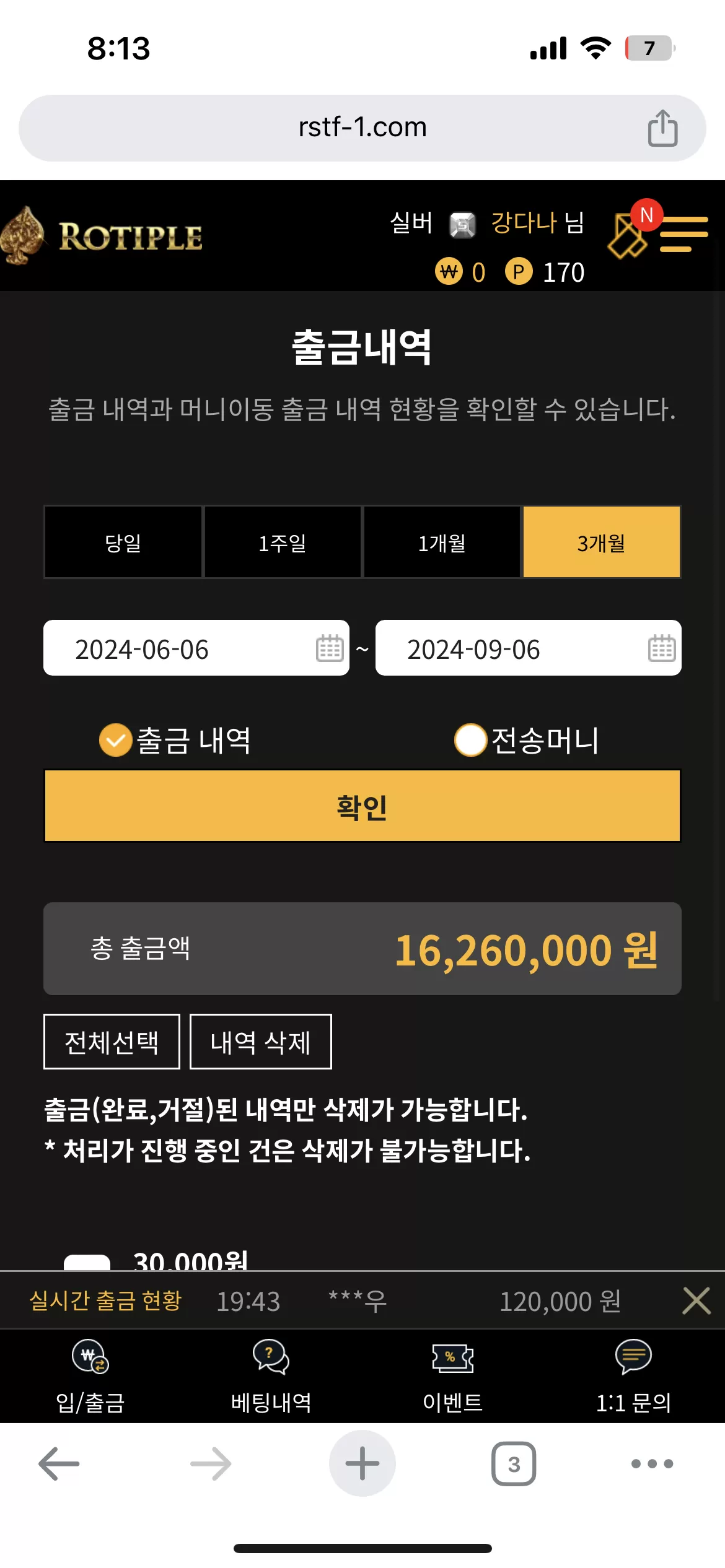
Task: Select the 1주일 period tab
Action: 283,542
